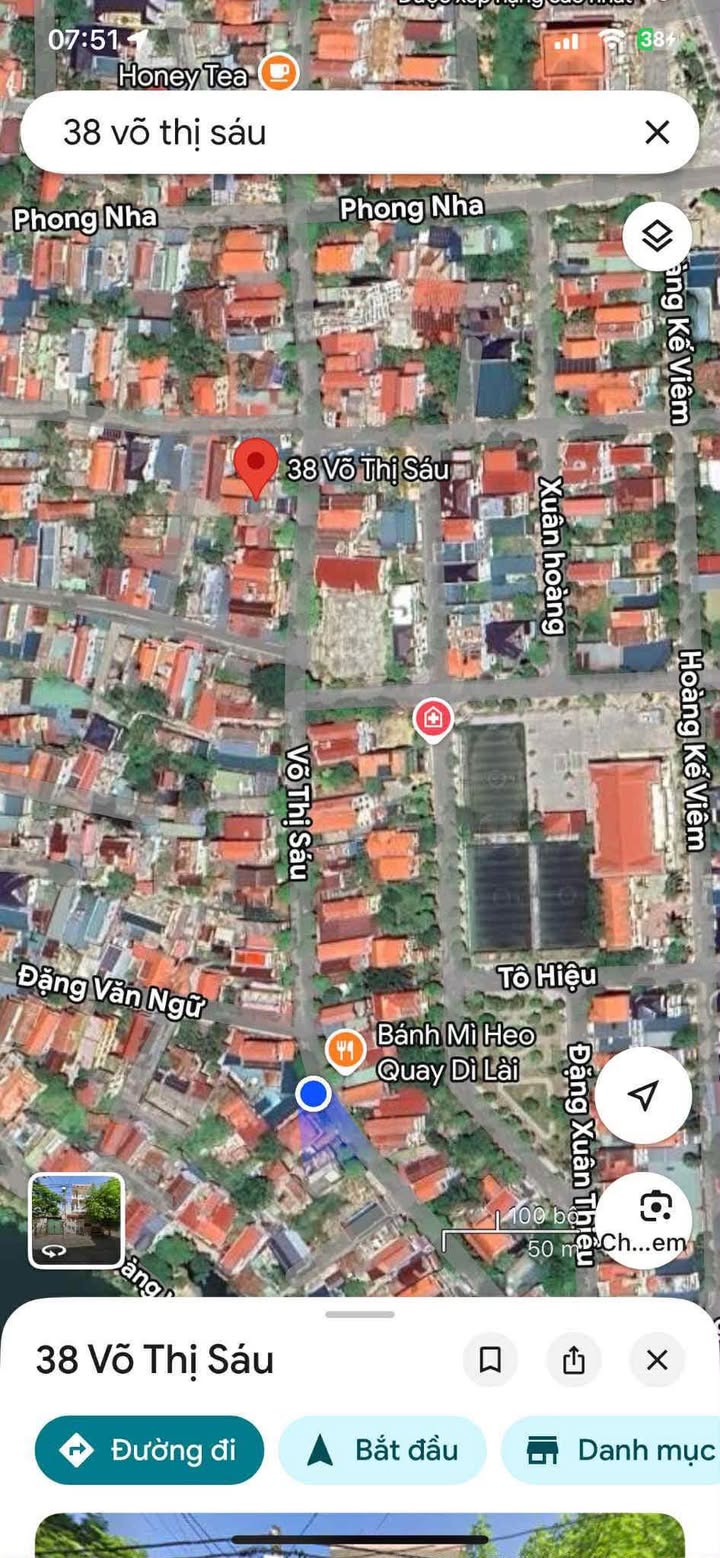The width and height of the screenshot is (720, 1558).
Task: Start navigation with Bắt đầu
Action: coord(382,1450)
